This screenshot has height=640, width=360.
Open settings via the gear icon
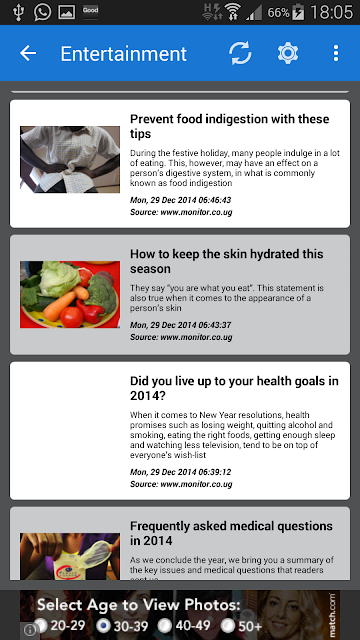[288, 53]
